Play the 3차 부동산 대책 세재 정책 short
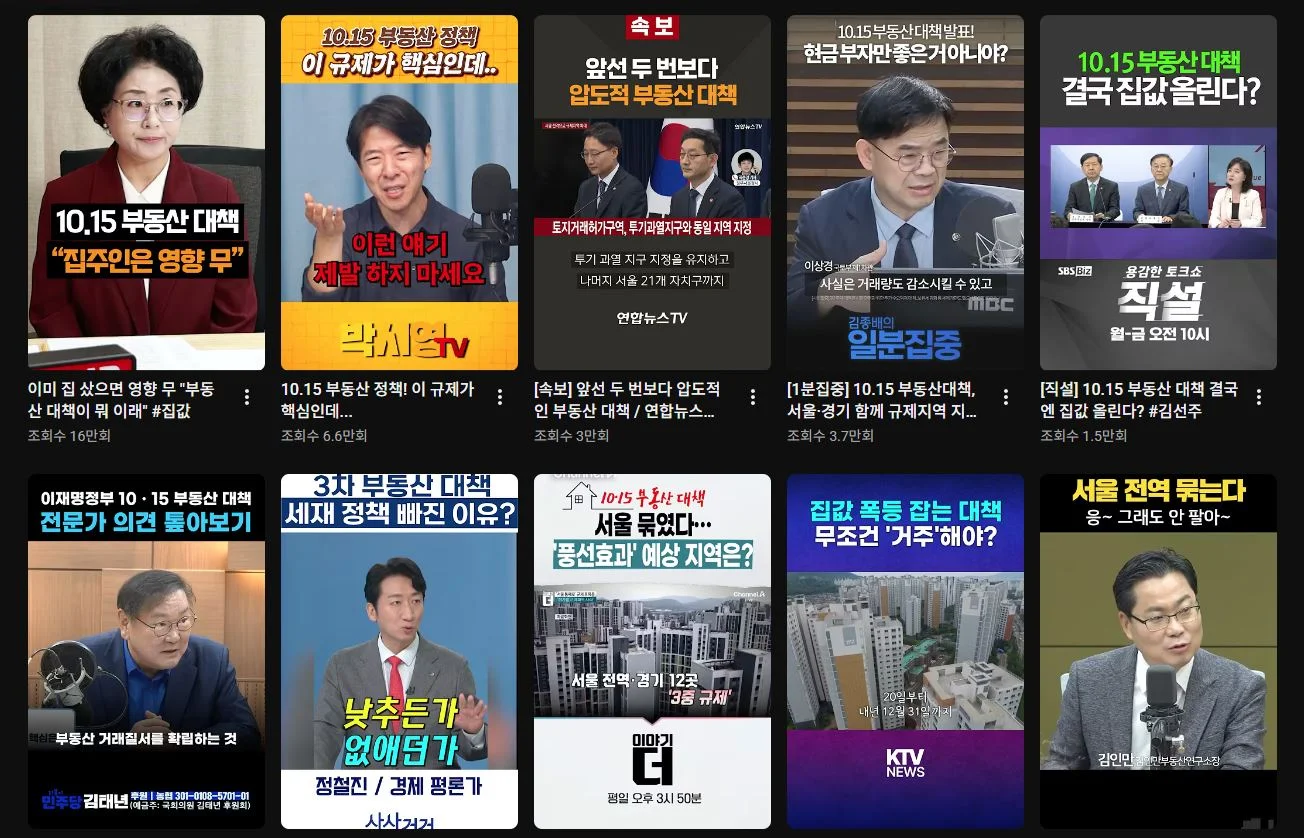 coord(399,650)
